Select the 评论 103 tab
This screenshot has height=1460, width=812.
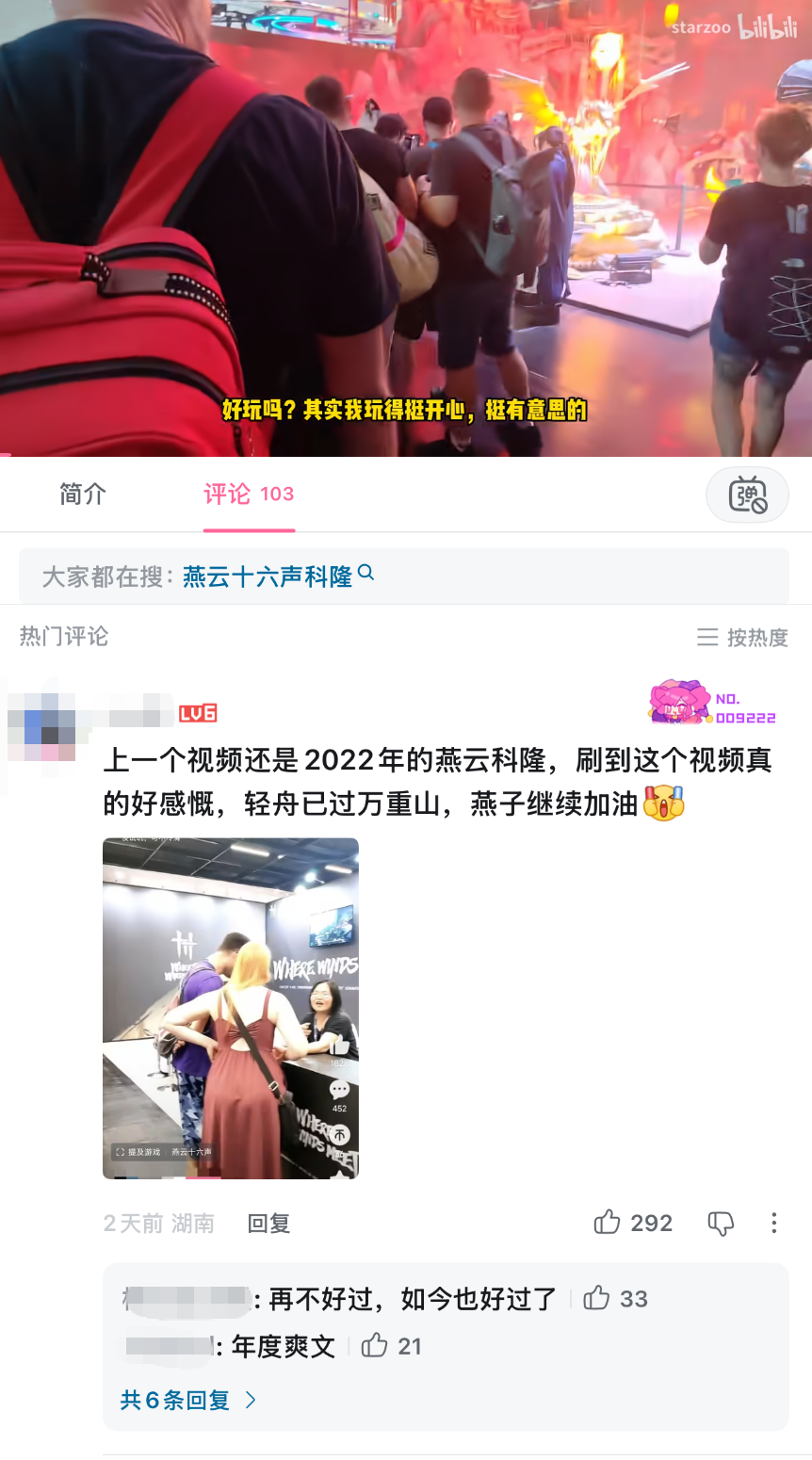point(249,494)
